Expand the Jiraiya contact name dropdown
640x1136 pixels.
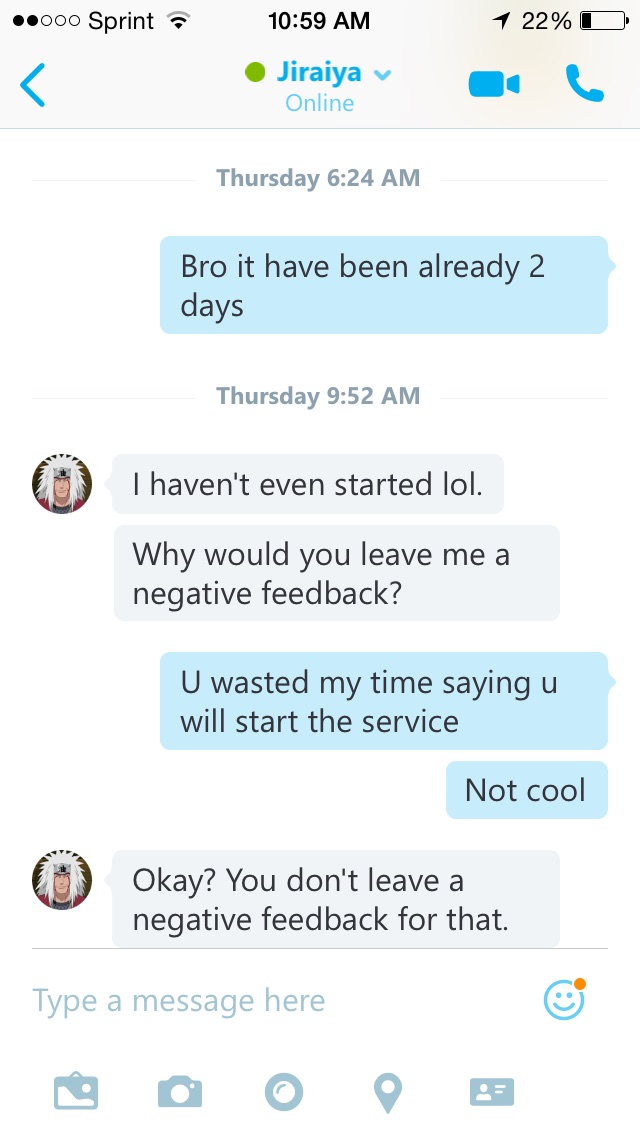tap(381, 75)
